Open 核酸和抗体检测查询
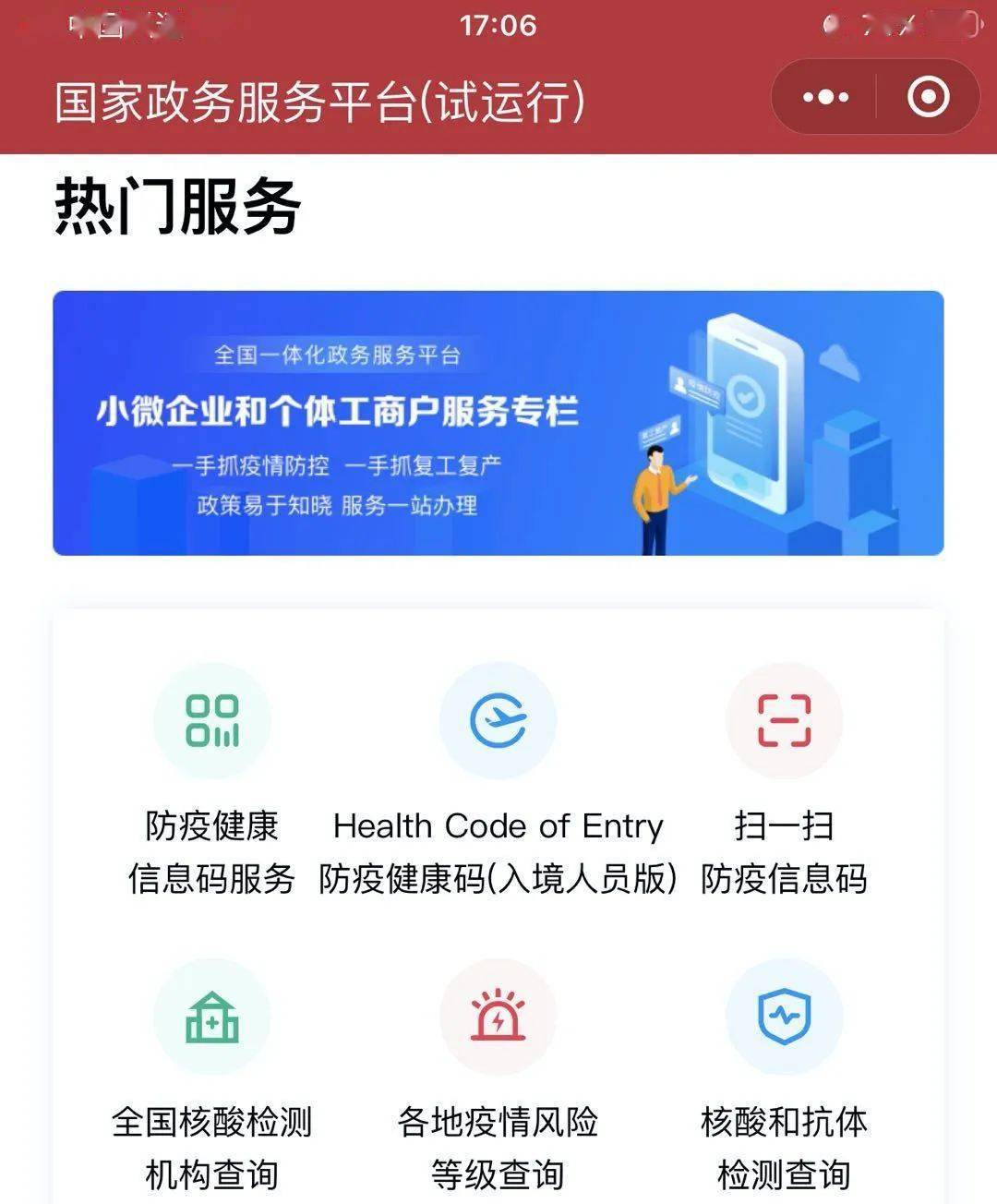 pos(784,1017)
